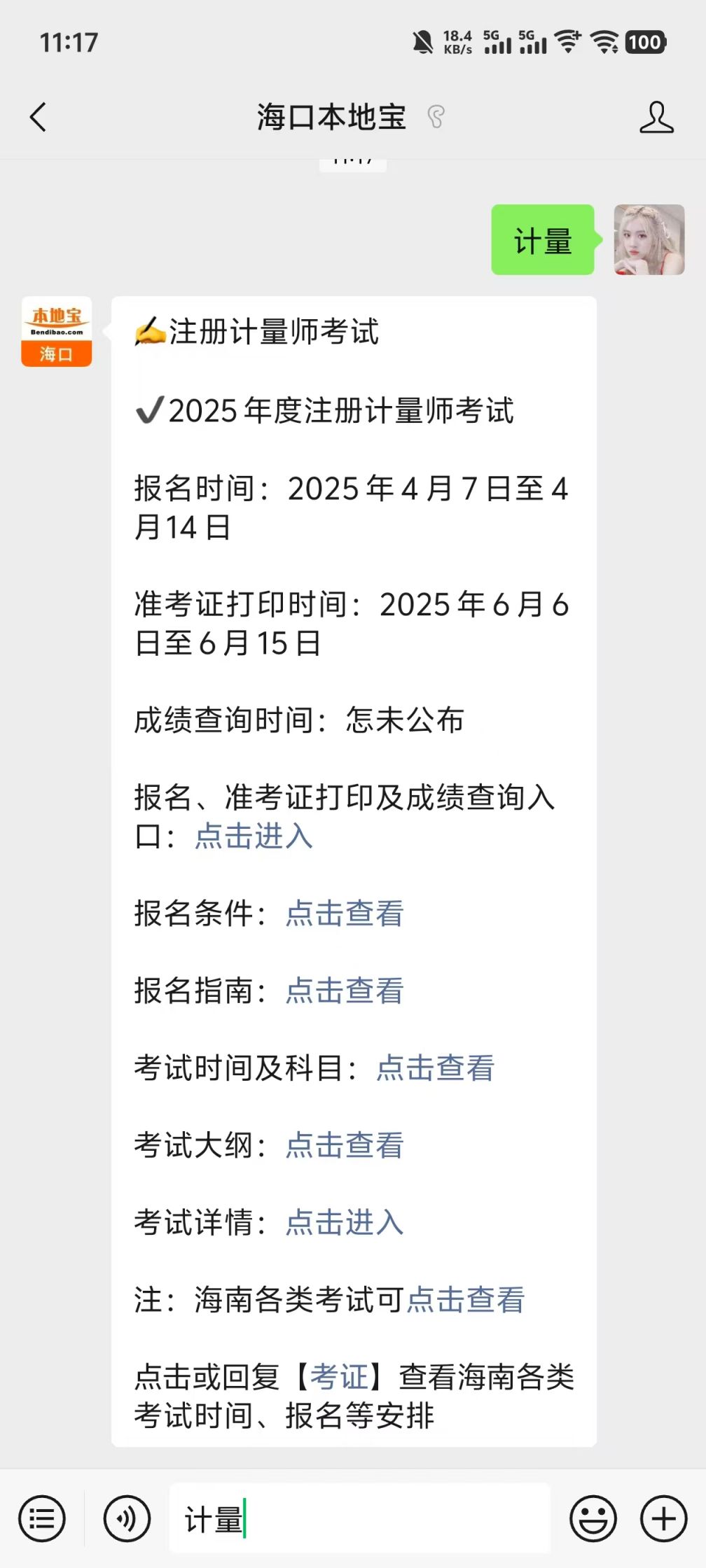Open the emoji sticker panel

coord(593,1519)
